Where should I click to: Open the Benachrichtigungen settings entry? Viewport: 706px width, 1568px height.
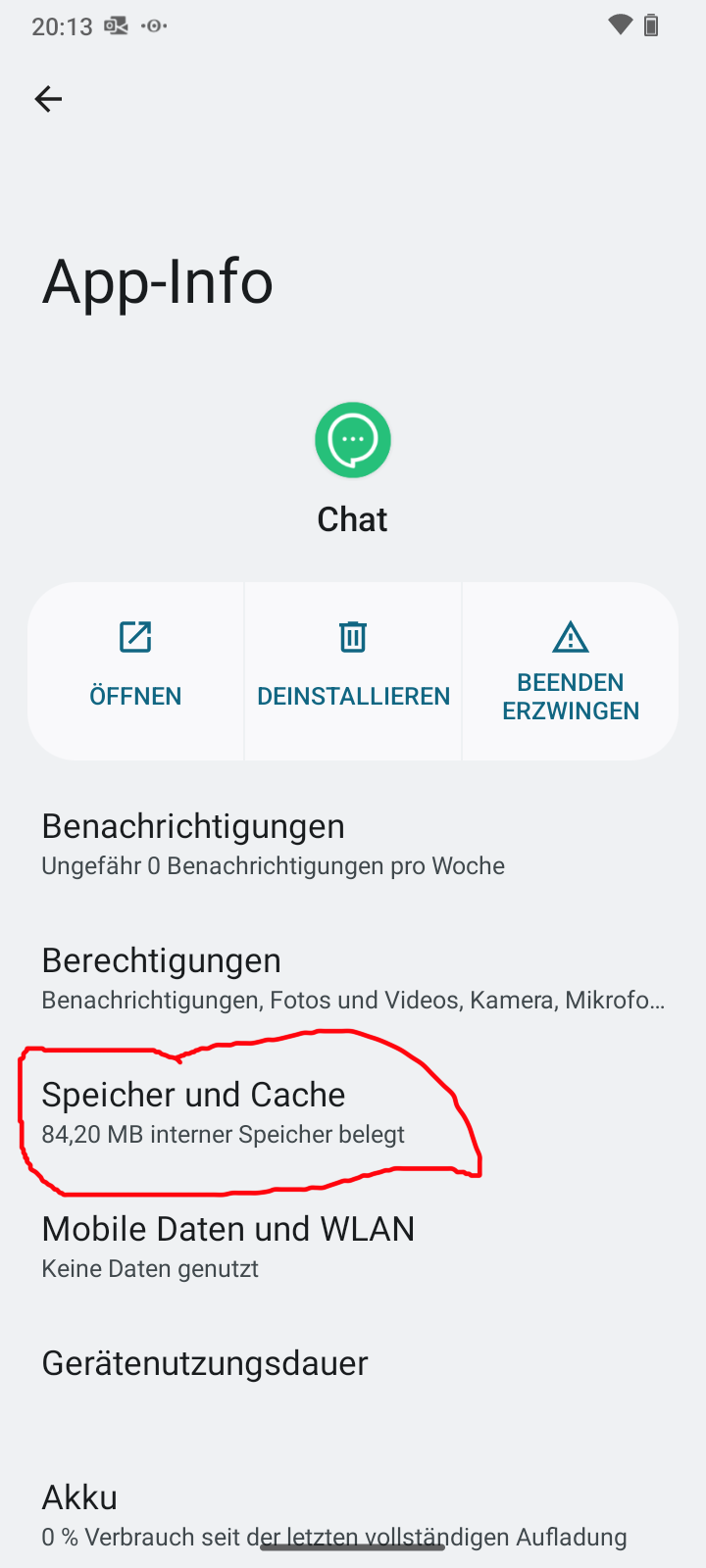click(x=353, y=843)
